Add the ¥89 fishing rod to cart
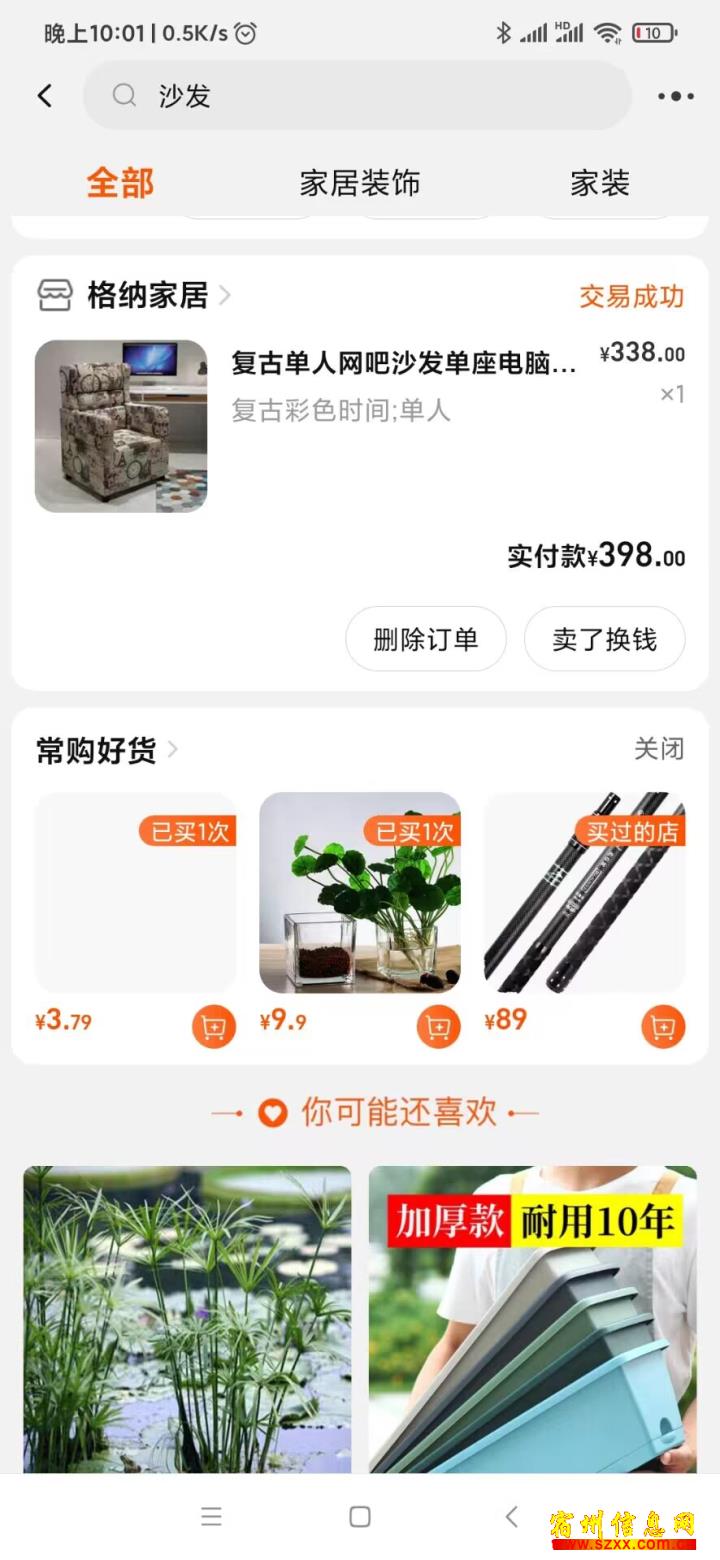 [x=663, y=1027]
